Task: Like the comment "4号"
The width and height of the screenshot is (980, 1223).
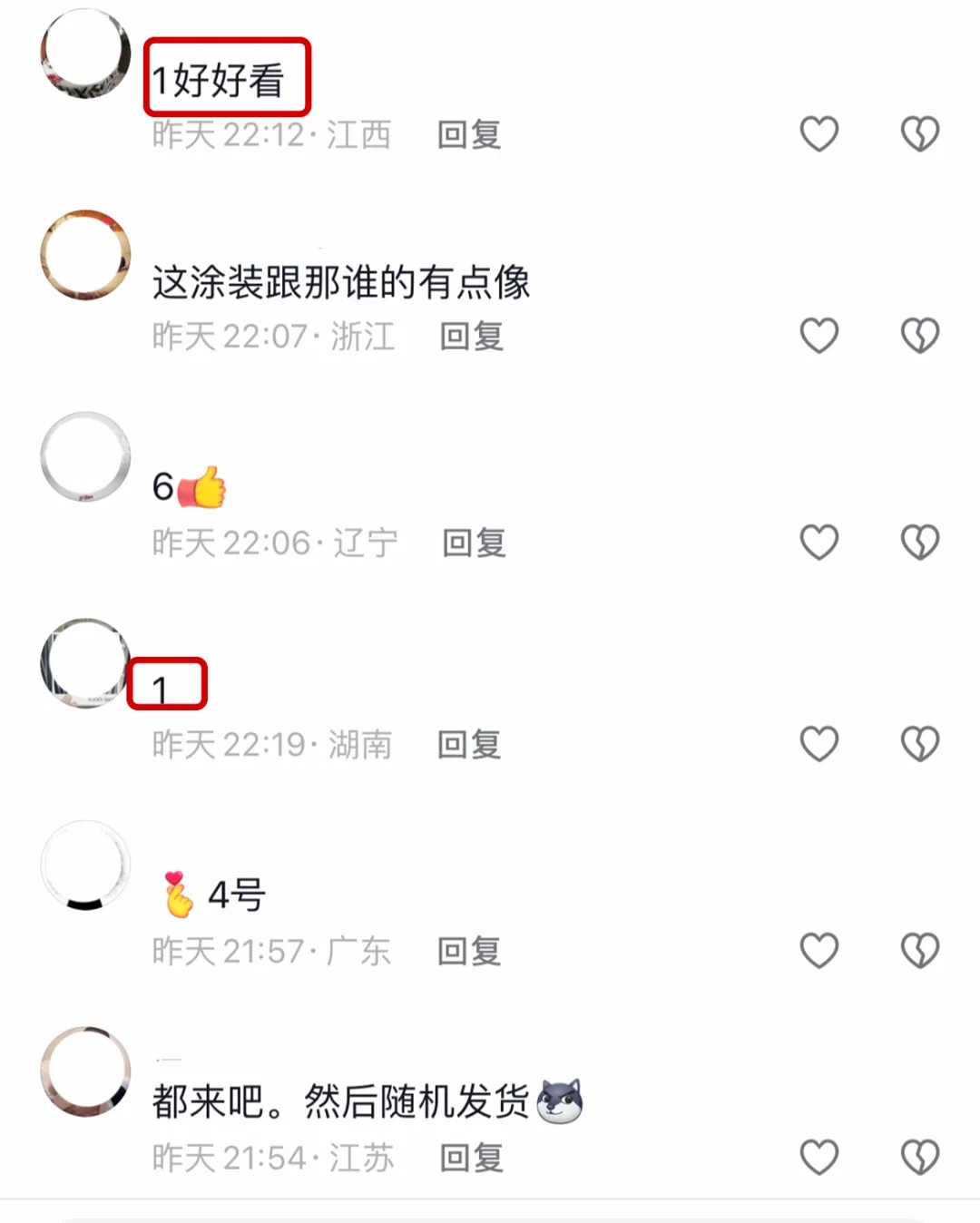Action: coord(818,951)
